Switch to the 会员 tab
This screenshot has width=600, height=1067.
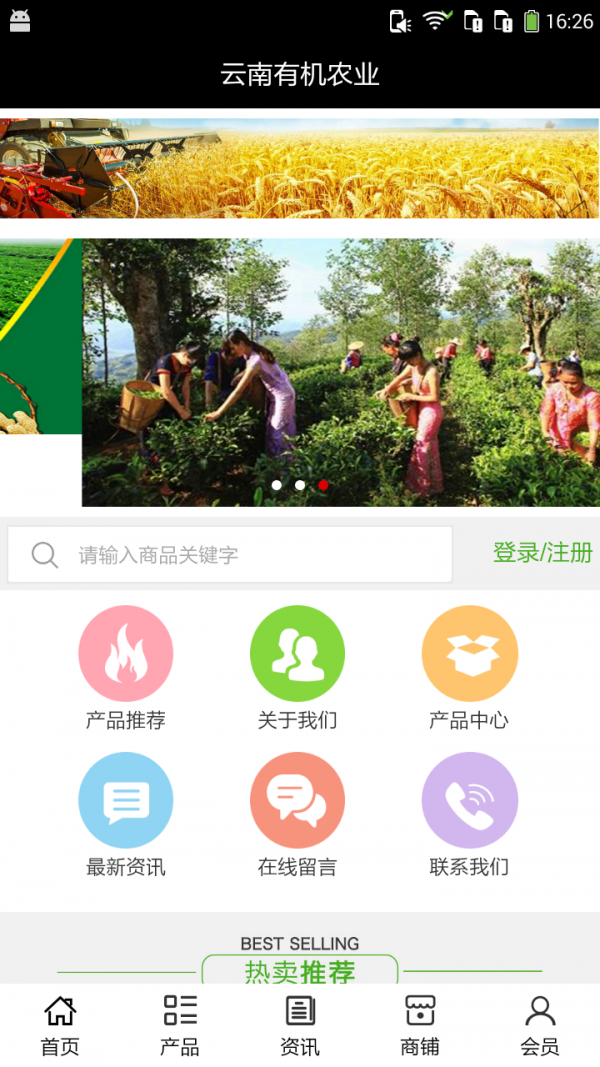540,1025
